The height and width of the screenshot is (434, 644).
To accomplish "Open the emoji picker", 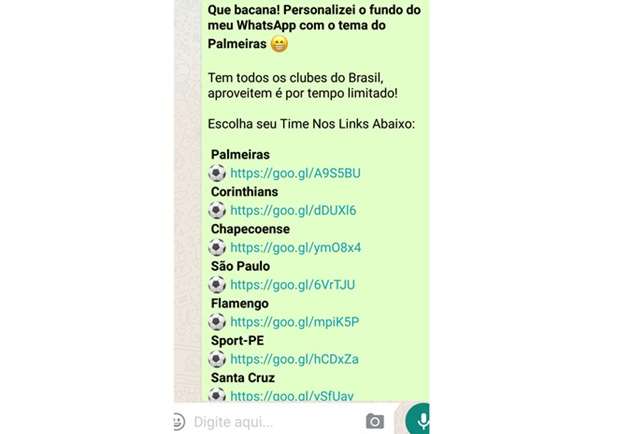I will 179,422.
